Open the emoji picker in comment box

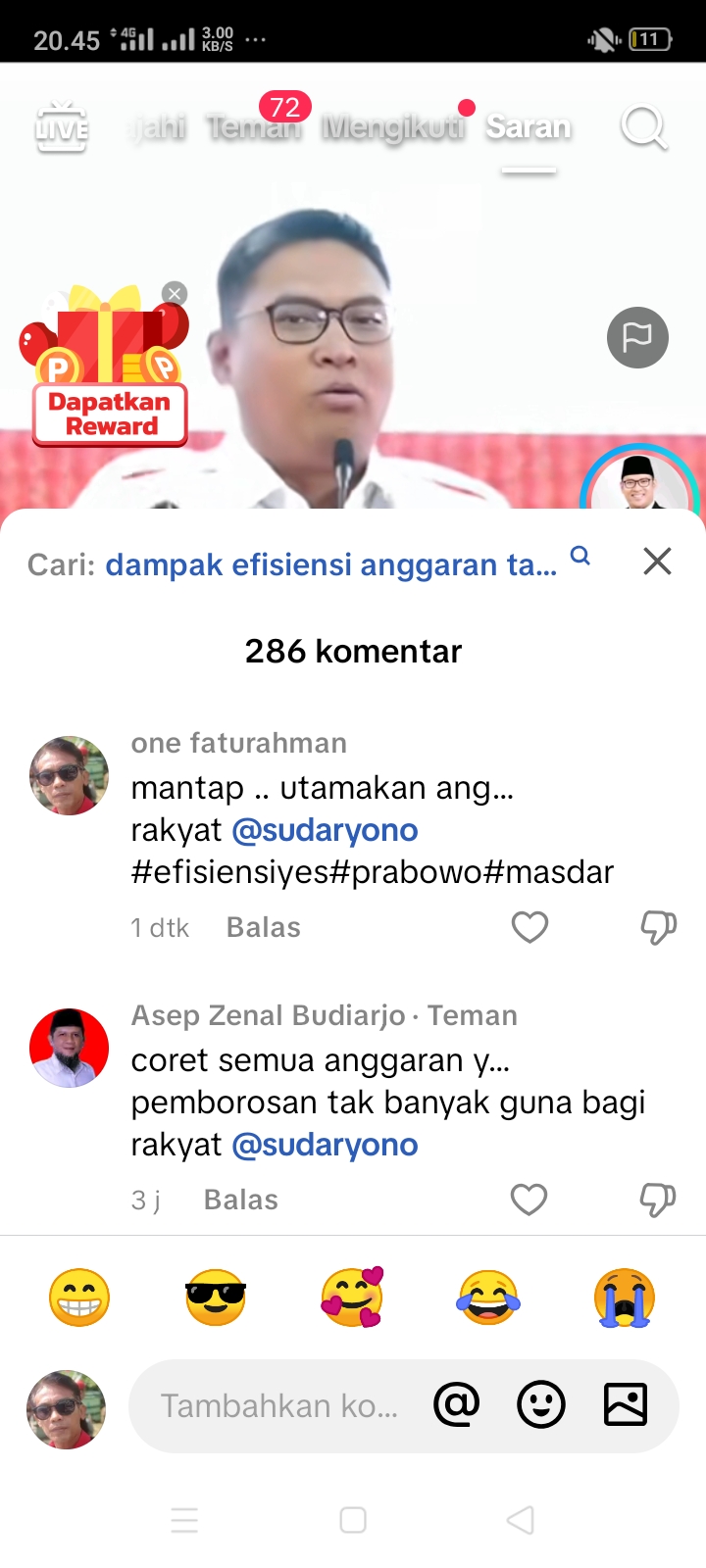(541, 1405)
